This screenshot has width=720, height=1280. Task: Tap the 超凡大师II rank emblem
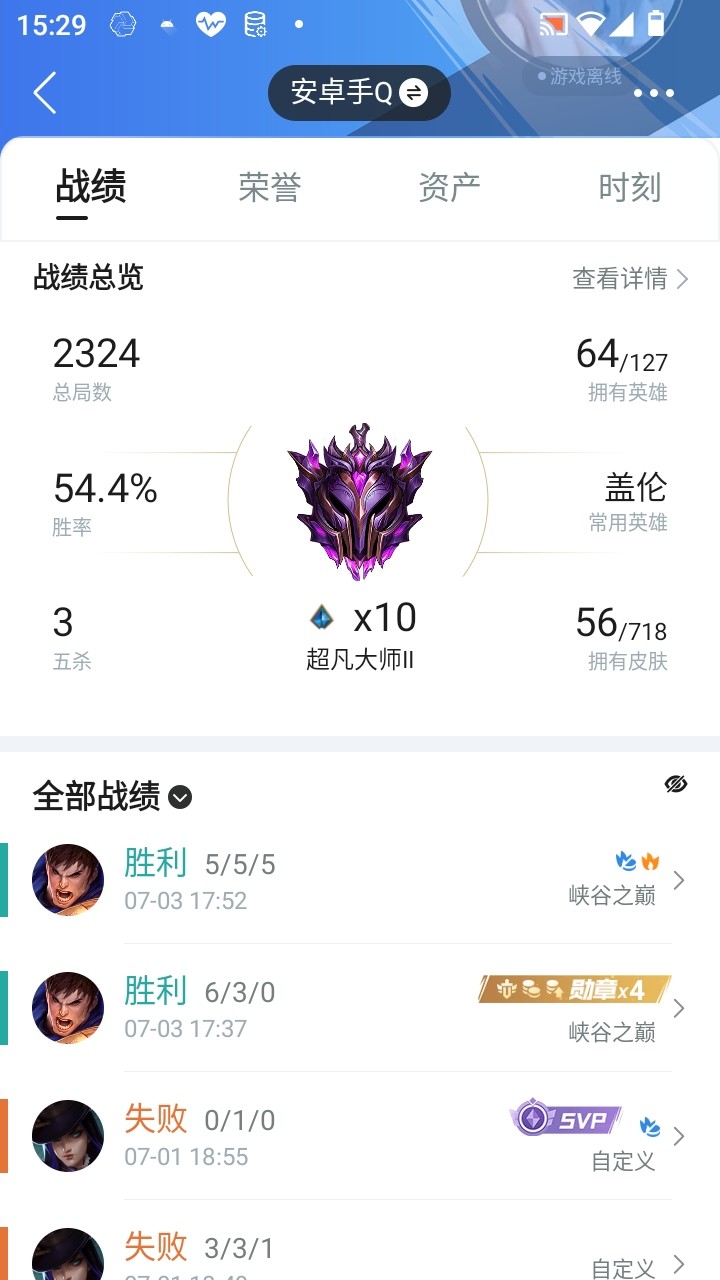coord(360,500)
